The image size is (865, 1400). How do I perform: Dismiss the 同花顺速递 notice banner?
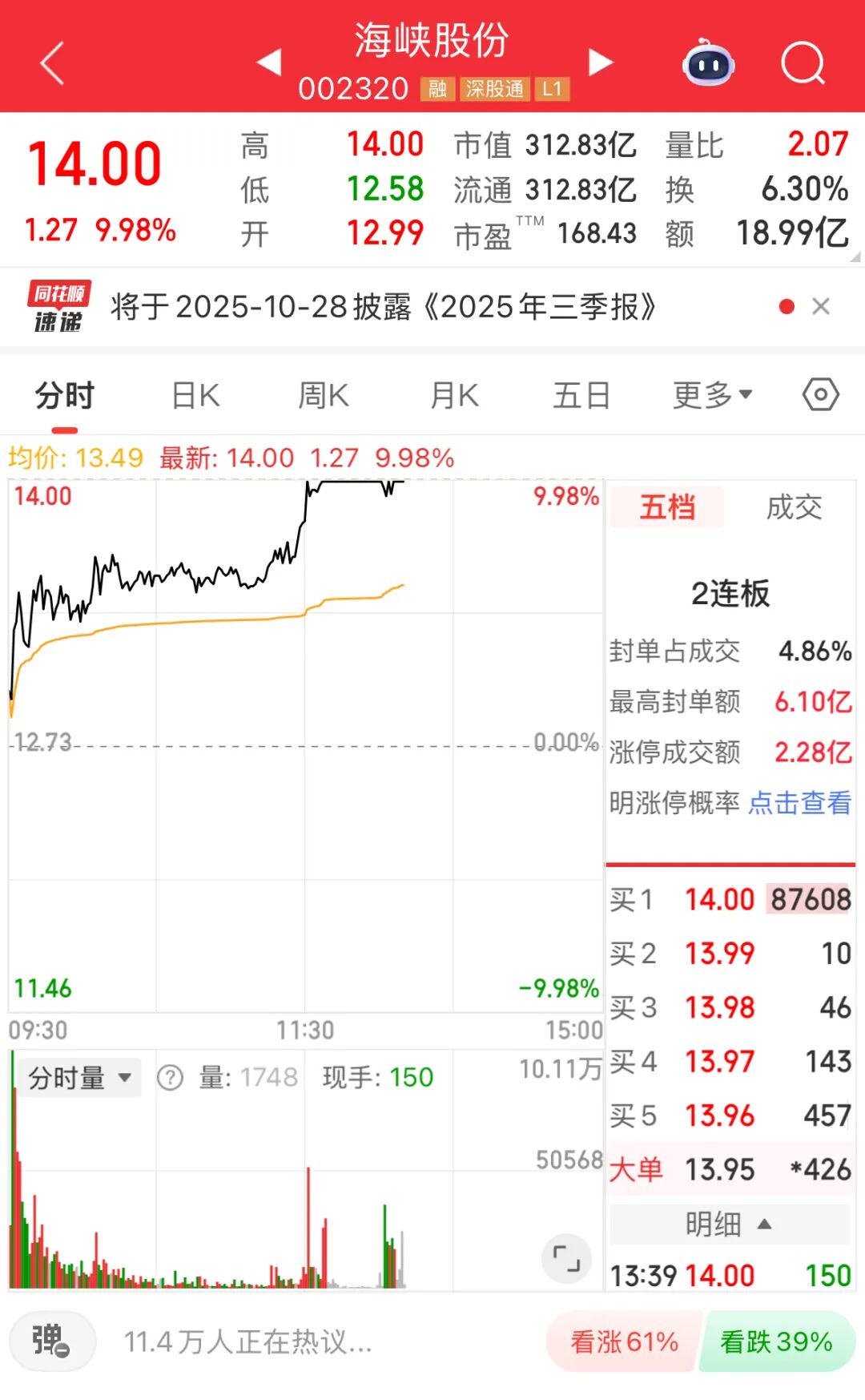click(x=821, y=307)
